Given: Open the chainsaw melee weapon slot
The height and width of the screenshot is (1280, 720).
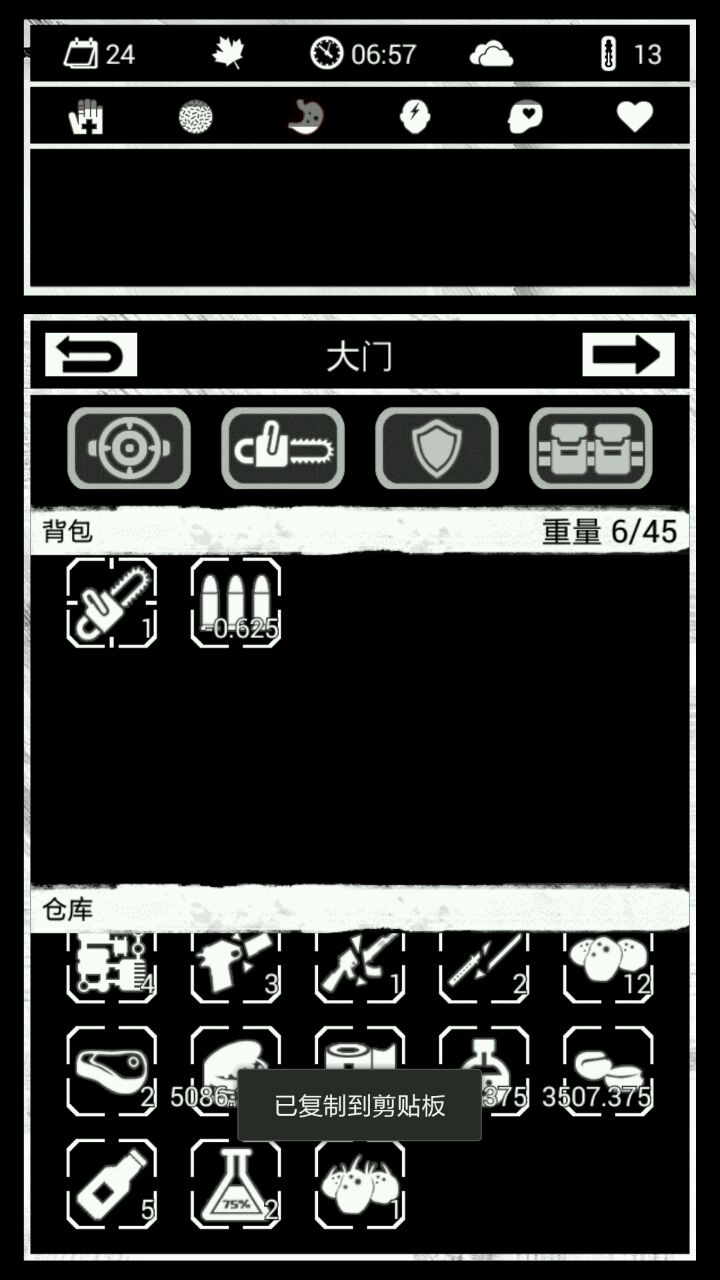Looking at the screenshot, I should point(283,448).
